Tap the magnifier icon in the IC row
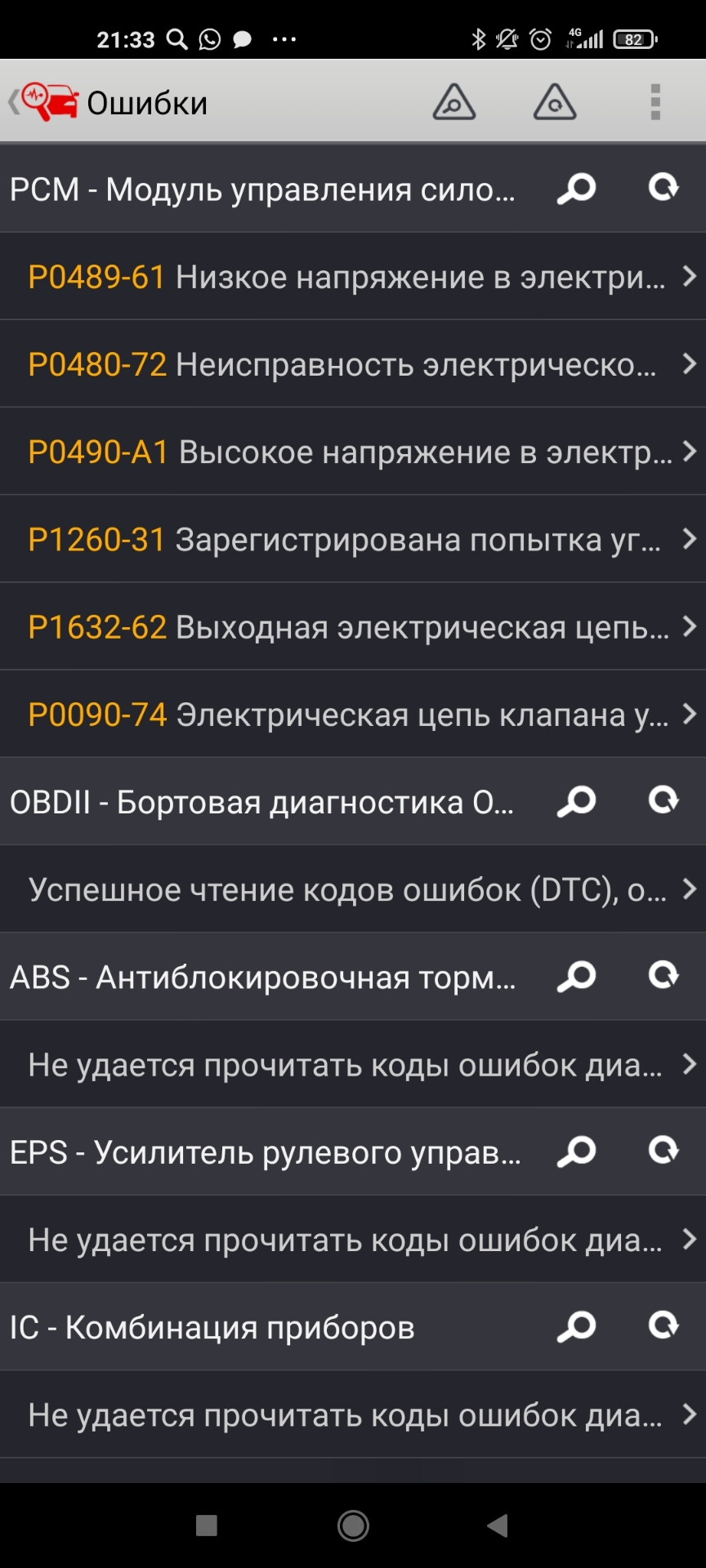The width and height of the screenshot is (706, 1568). pyautogui.click(x=576, y=1327)
